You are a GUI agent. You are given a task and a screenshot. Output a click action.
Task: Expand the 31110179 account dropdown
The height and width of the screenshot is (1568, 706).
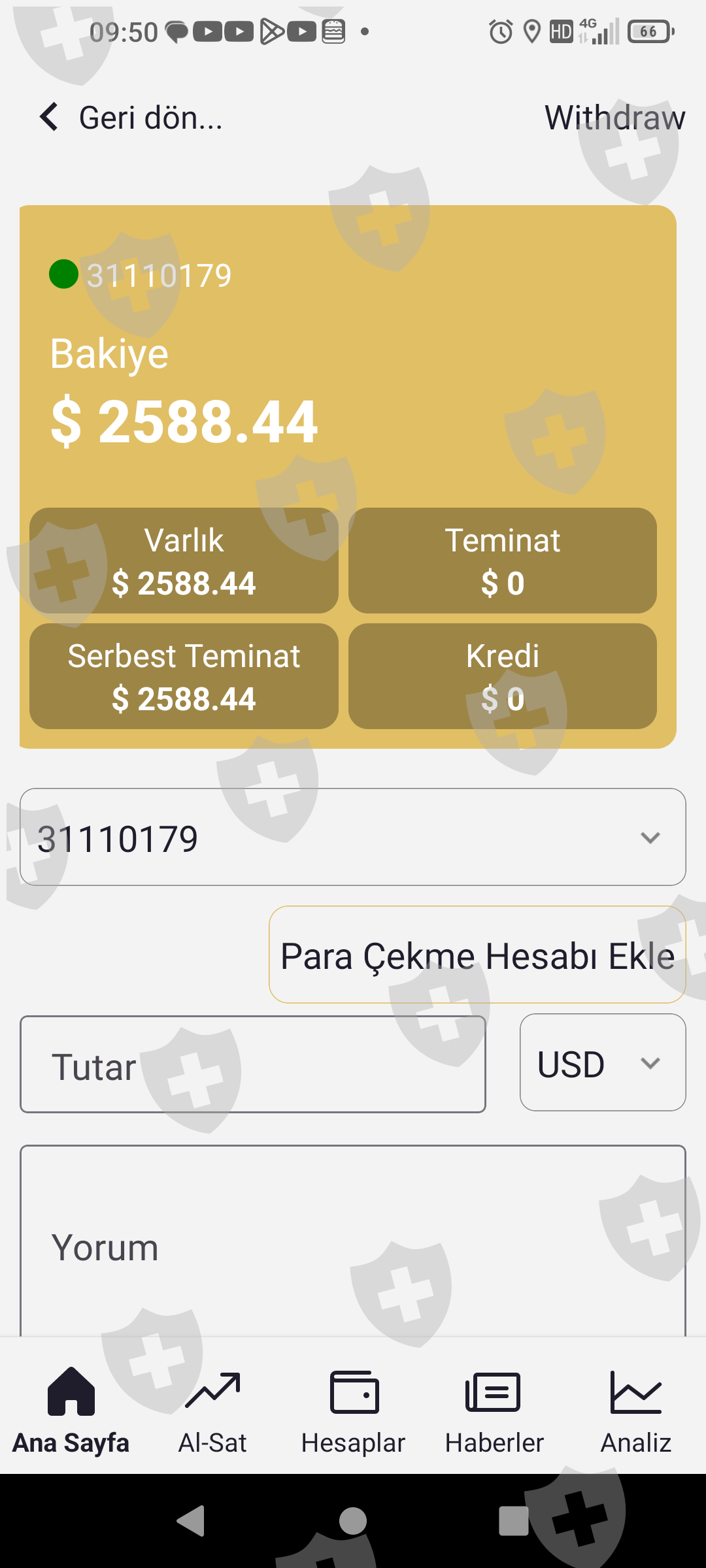(353, 838)
